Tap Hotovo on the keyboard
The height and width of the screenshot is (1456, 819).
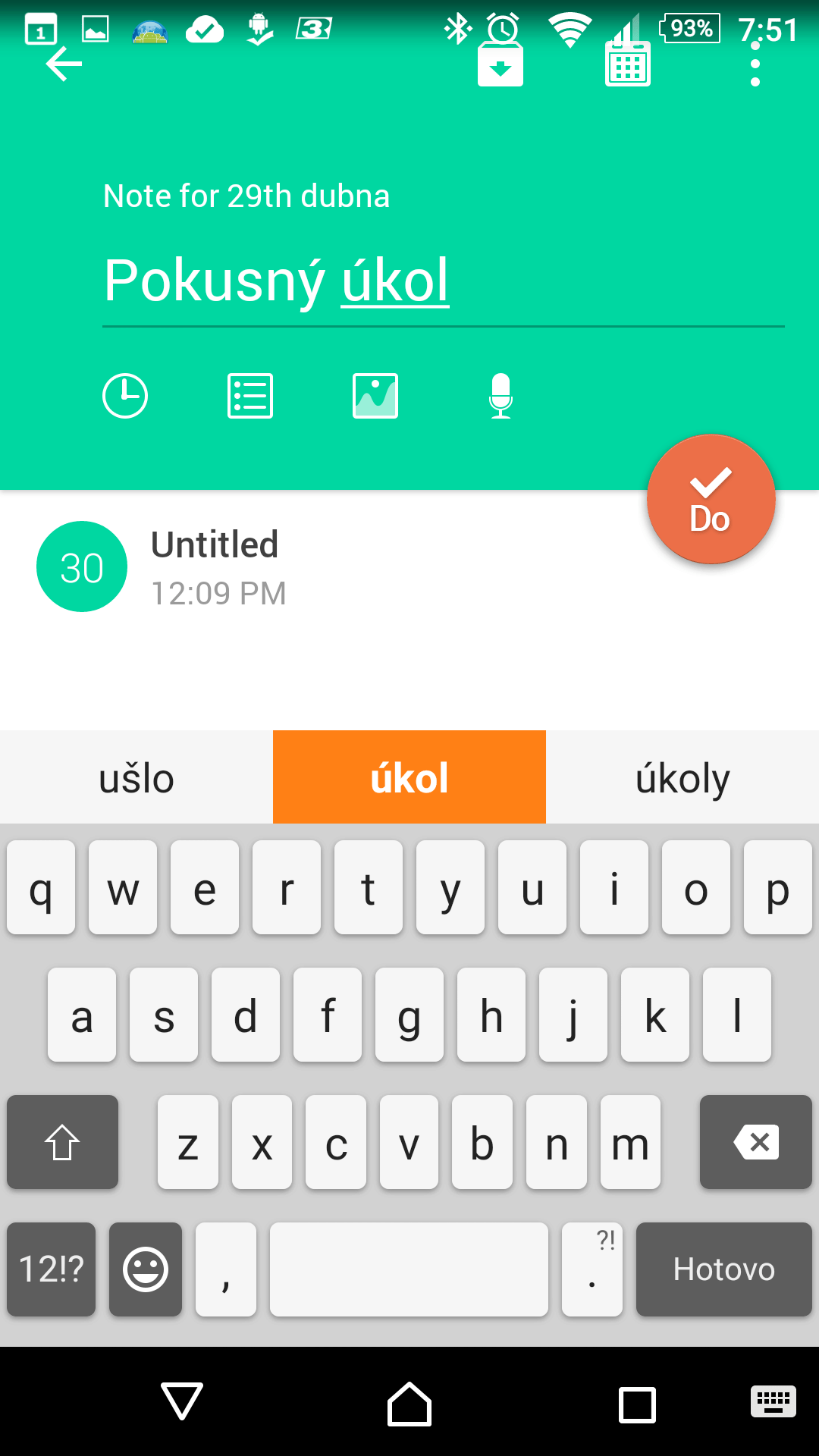[x=724, y=1269]
